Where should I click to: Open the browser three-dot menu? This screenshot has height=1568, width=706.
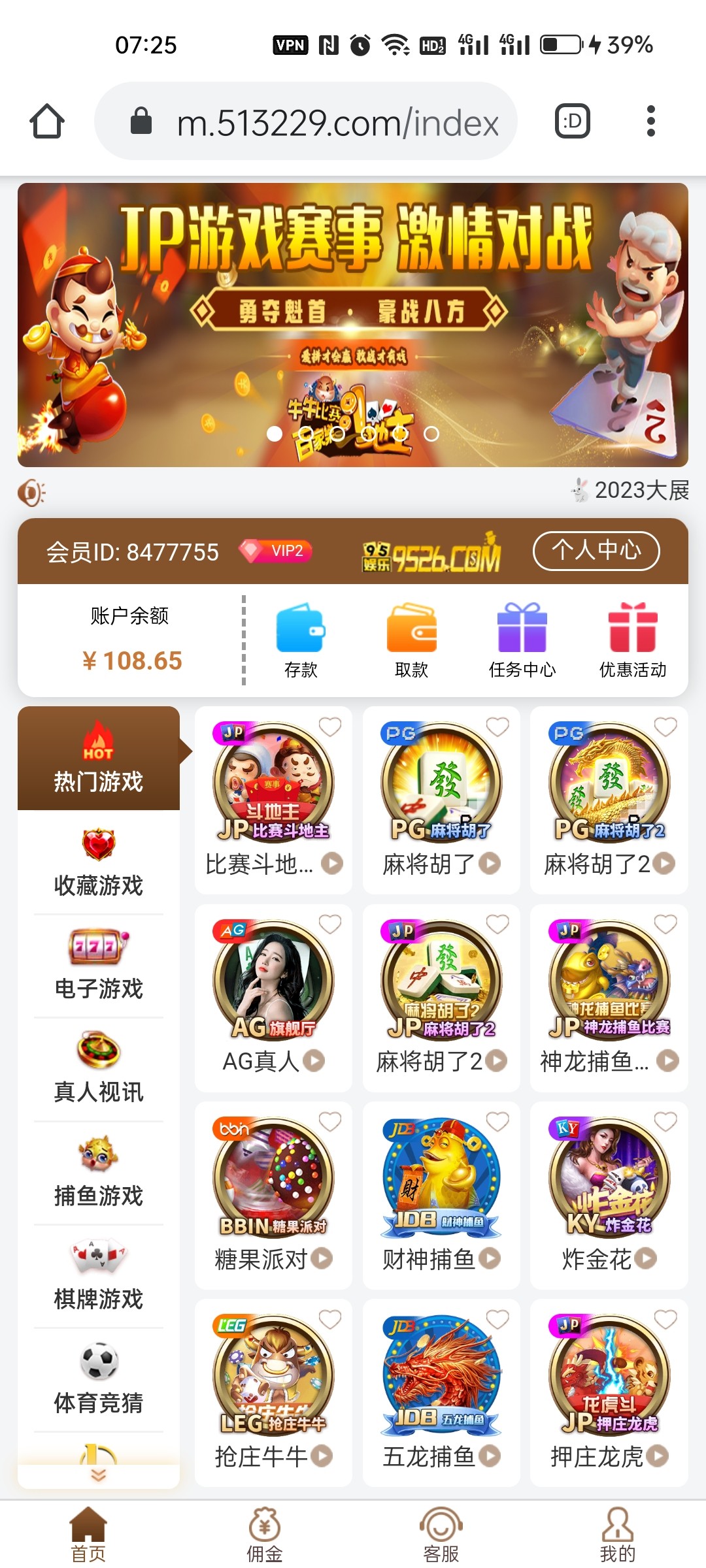tap(651, 121)
